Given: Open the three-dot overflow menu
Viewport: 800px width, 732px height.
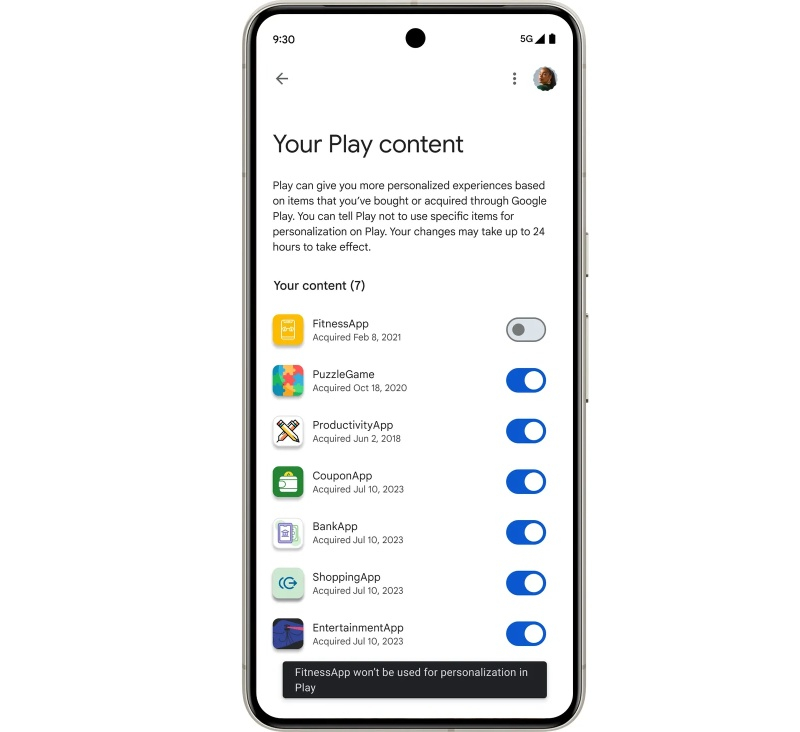Looking at the screenshot, I should 514,79.
